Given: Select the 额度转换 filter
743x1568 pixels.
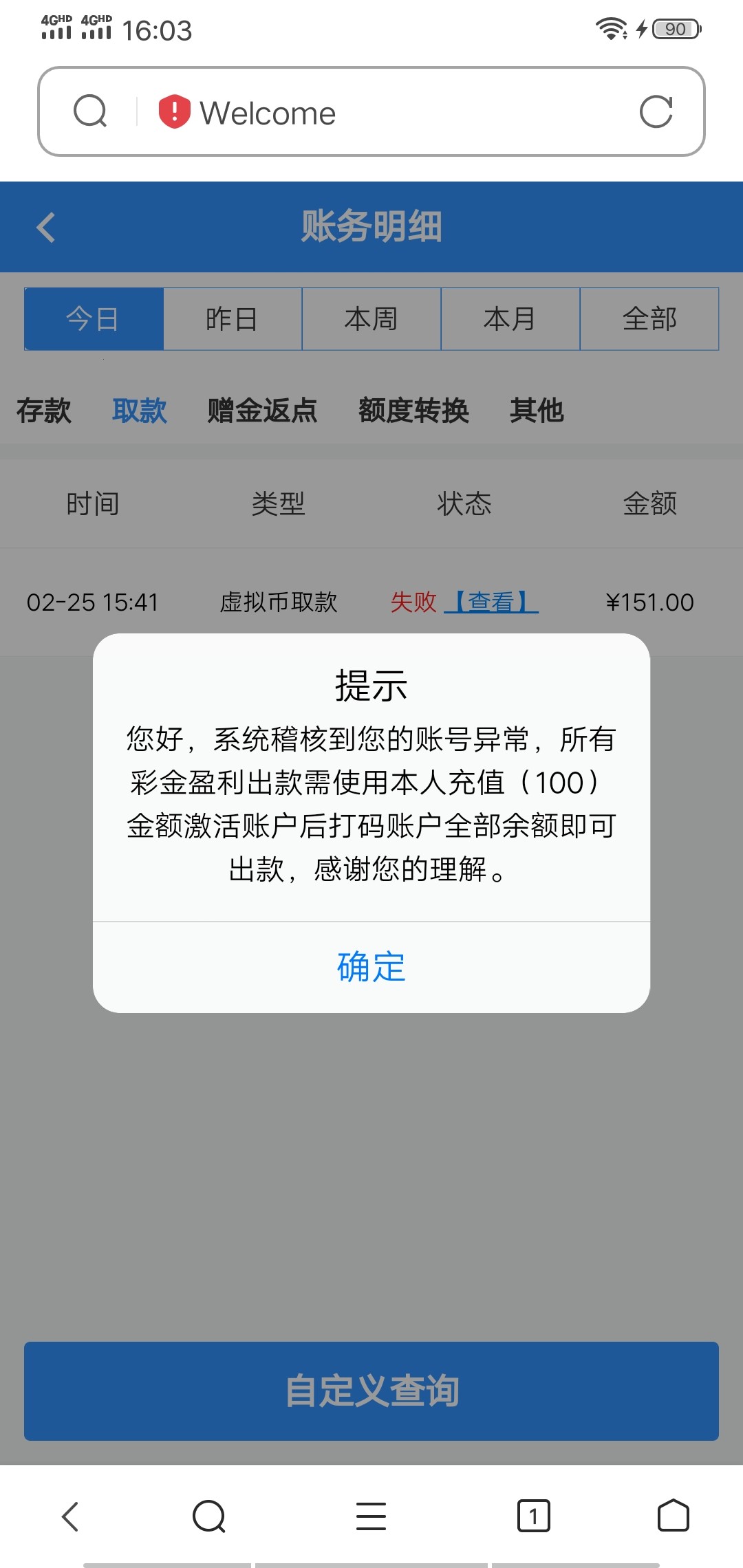Looking at the screenshot, I should (x=413, y=411).
